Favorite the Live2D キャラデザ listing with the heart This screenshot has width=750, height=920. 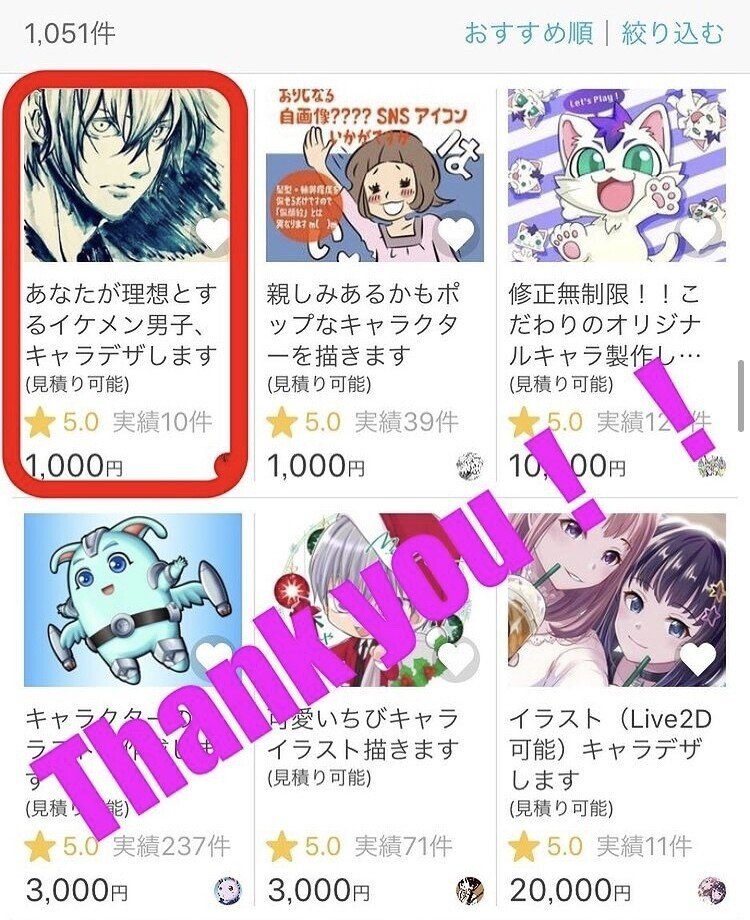(x=698, y=659)
